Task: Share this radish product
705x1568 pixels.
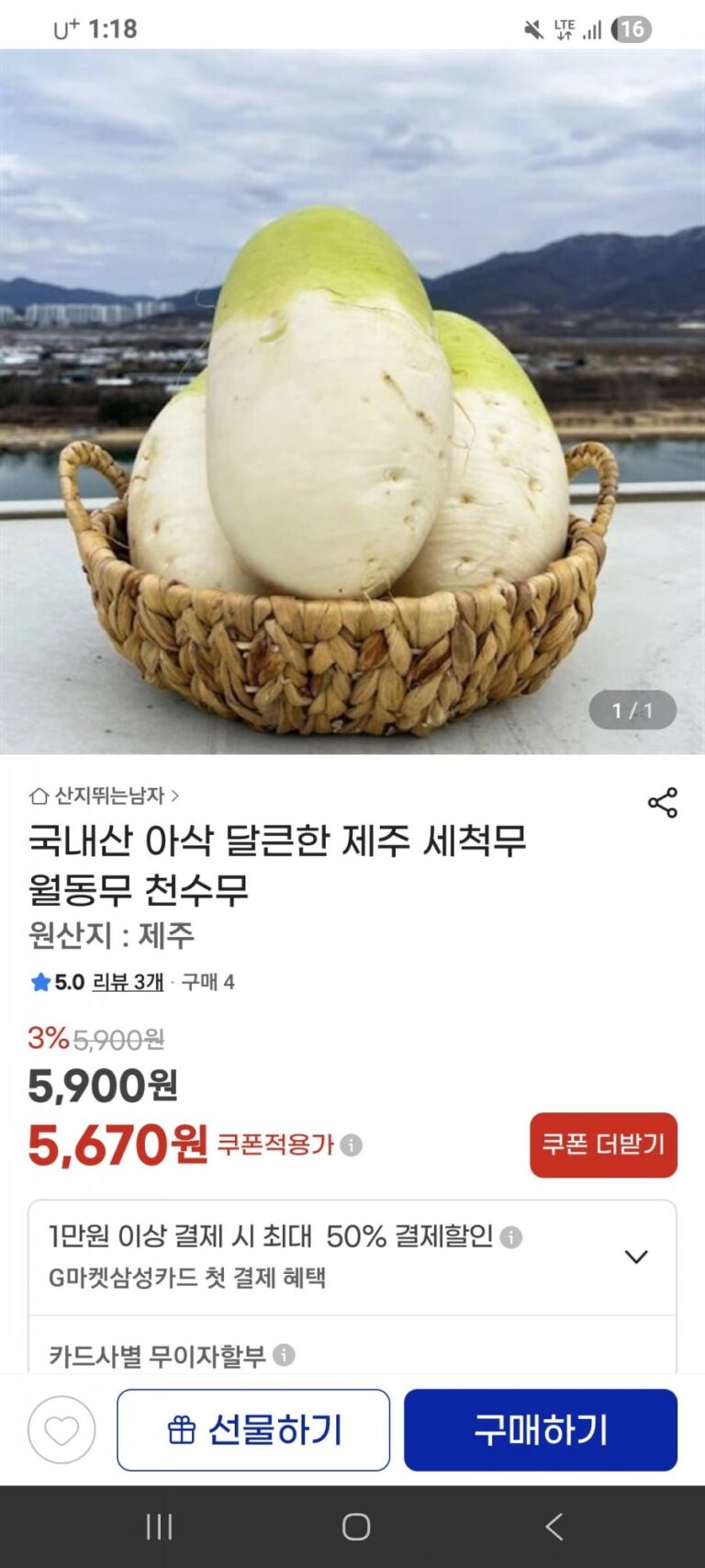Action: (x=662, y=803)
